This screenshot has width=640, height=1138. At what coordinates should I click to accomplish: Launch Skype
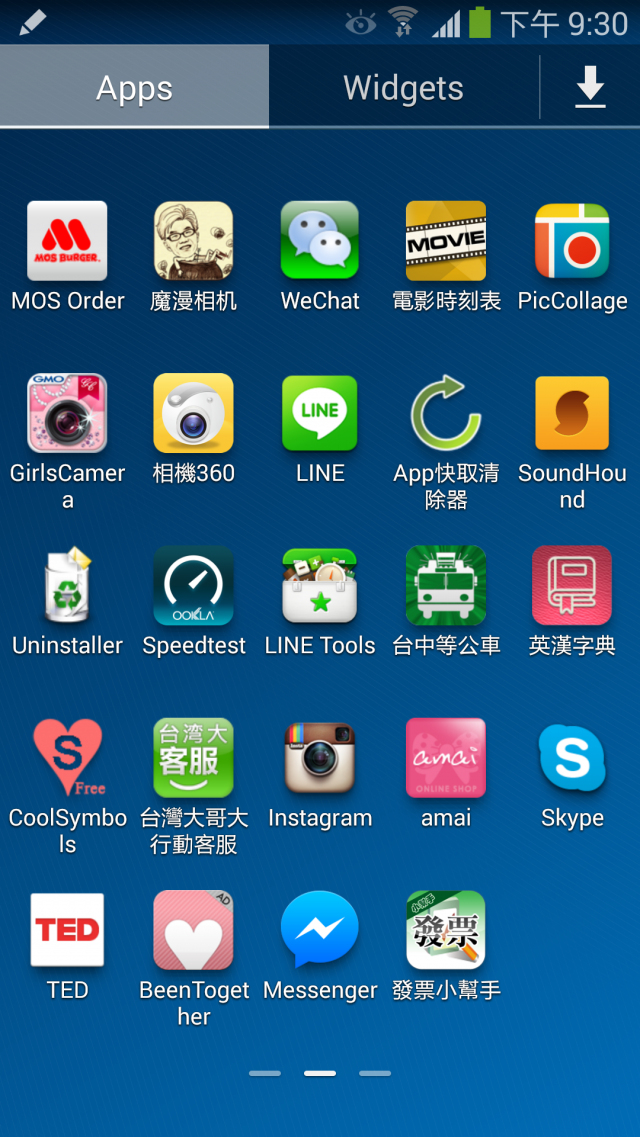click(x=572, y=758)
